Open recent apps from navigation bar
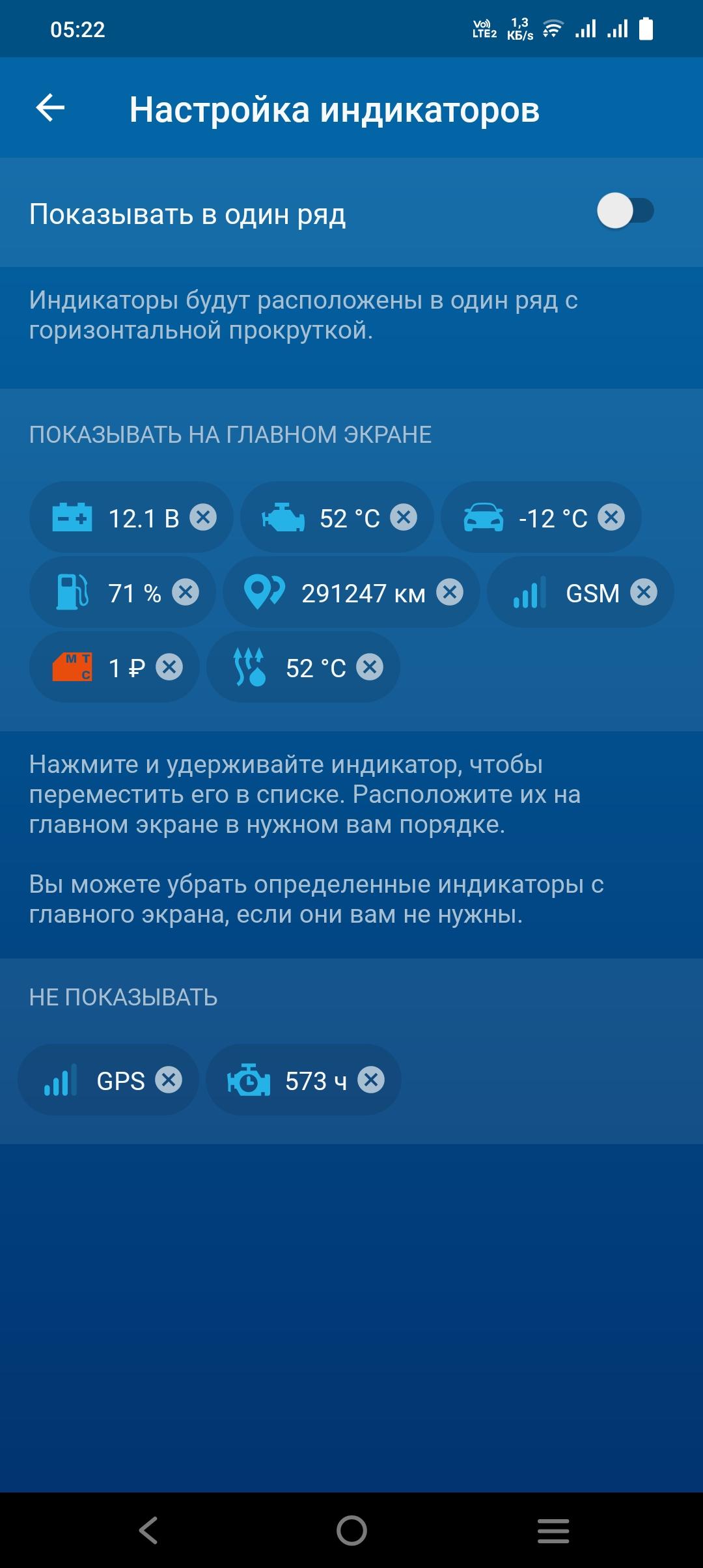 (x=553, y=1530)
